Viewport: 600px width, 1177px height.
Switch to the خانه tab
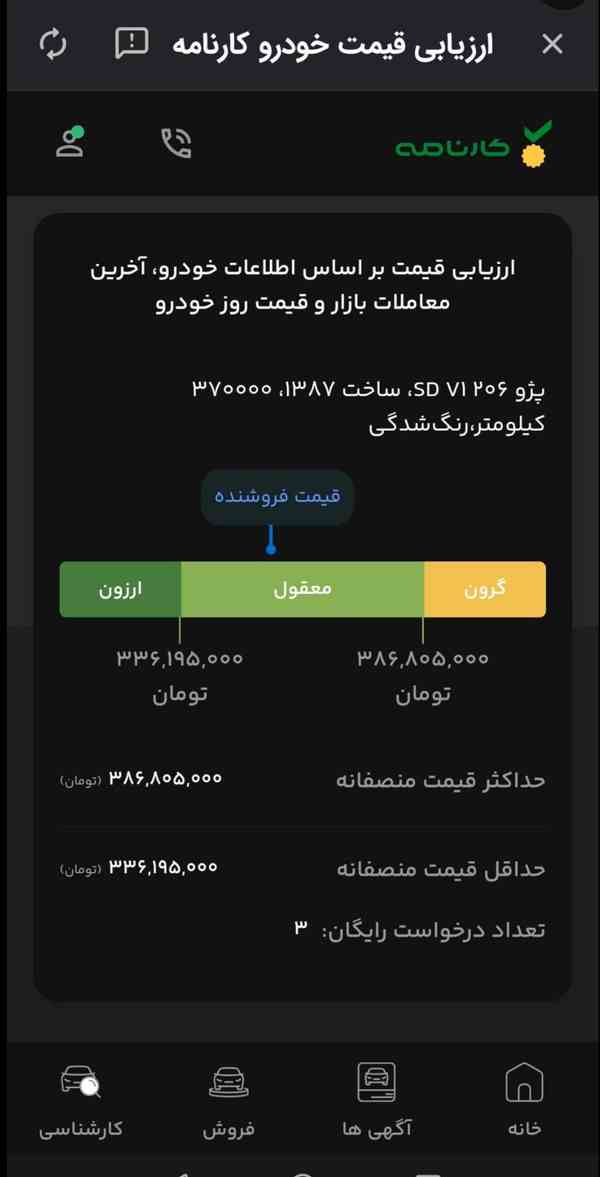point(524,1098)
